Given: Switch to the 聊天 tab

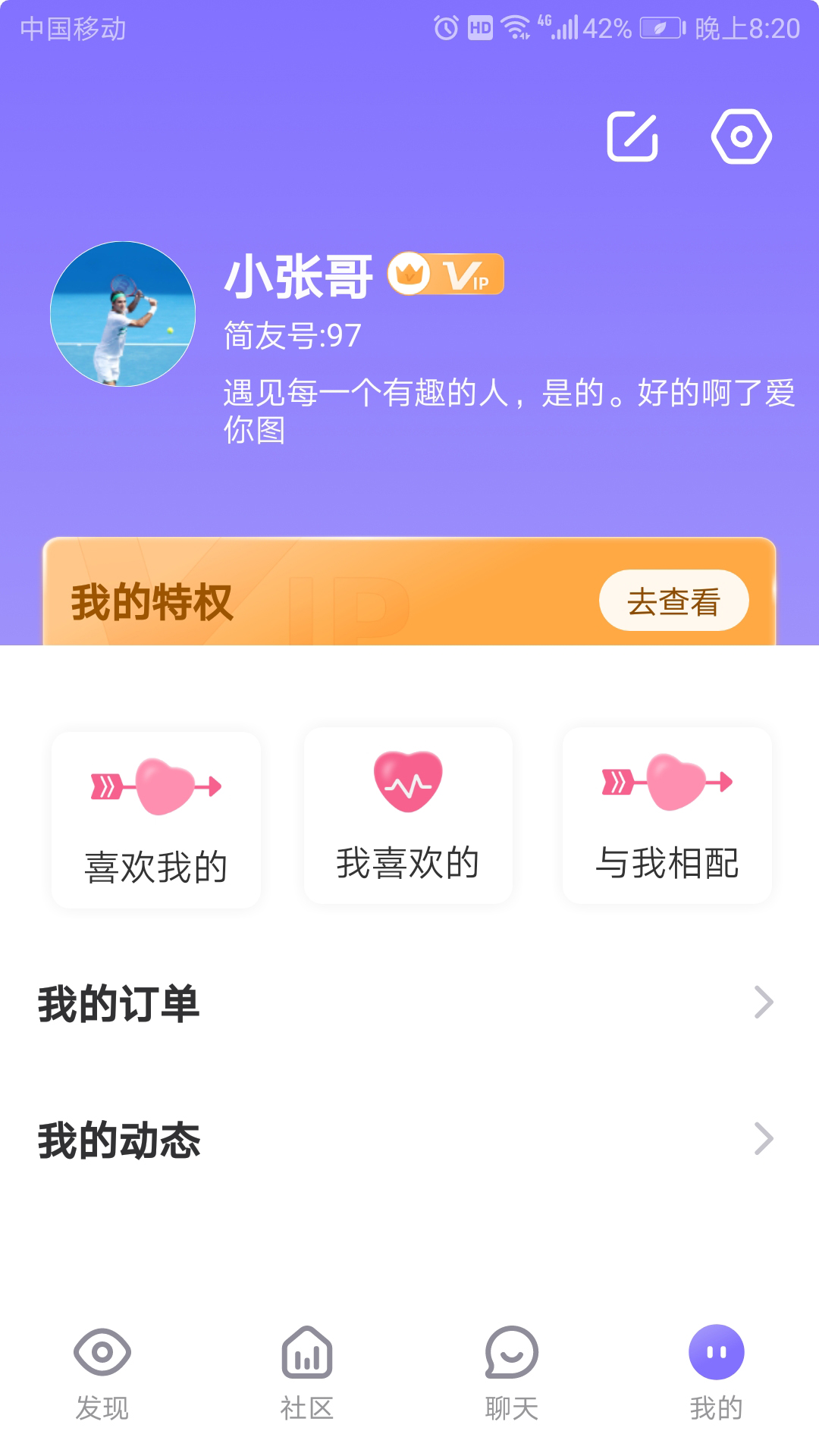Looking at the screenshot, I should pos(512,1373).
